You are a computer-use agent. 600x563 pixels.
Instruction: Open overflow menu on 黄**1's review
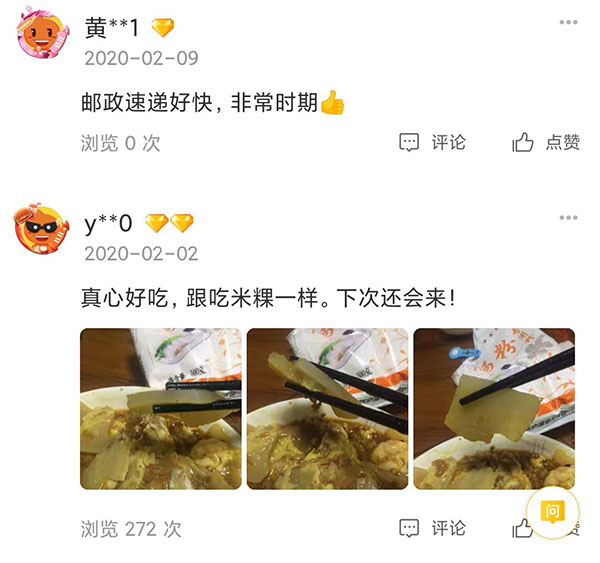[568, 22]
